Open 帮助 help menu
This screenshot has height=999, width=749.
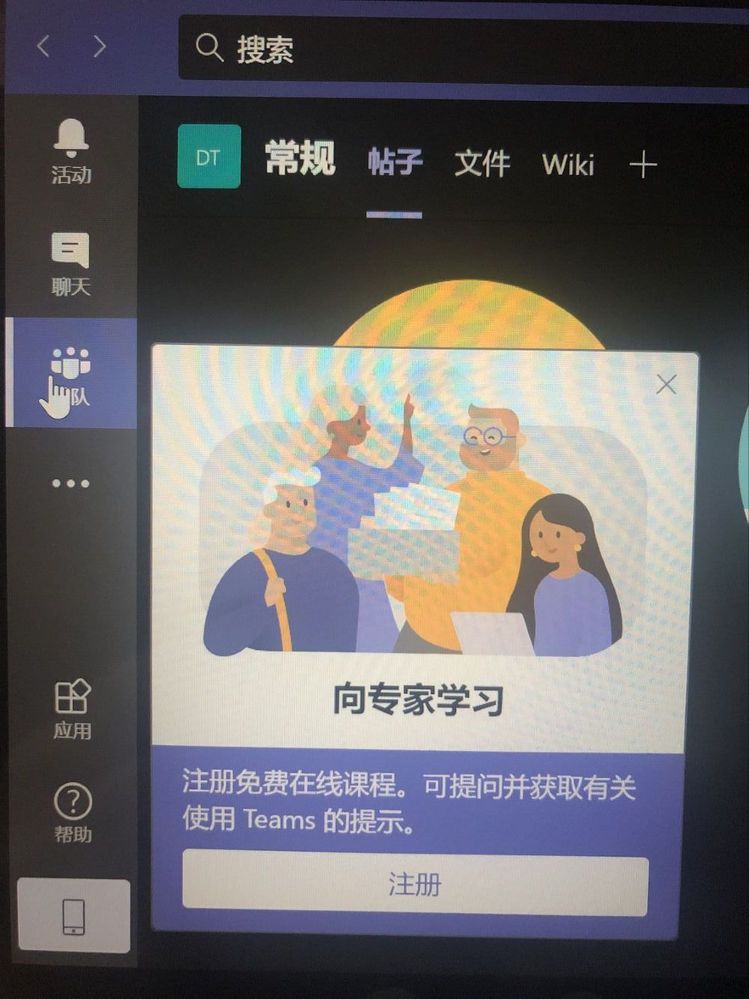click(71, 813)
